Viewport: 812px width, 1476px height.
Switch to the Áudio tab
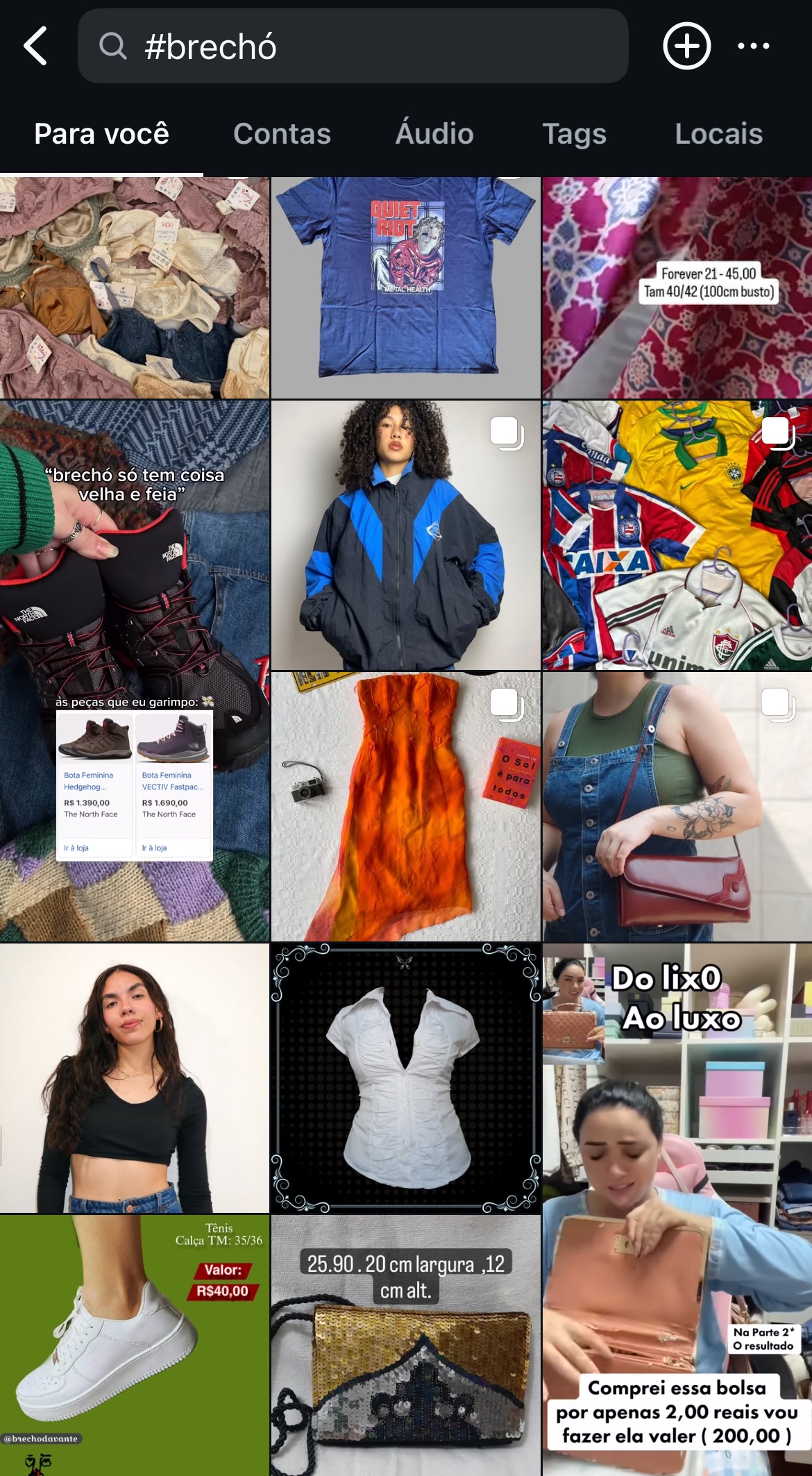(x=434, y=133)
